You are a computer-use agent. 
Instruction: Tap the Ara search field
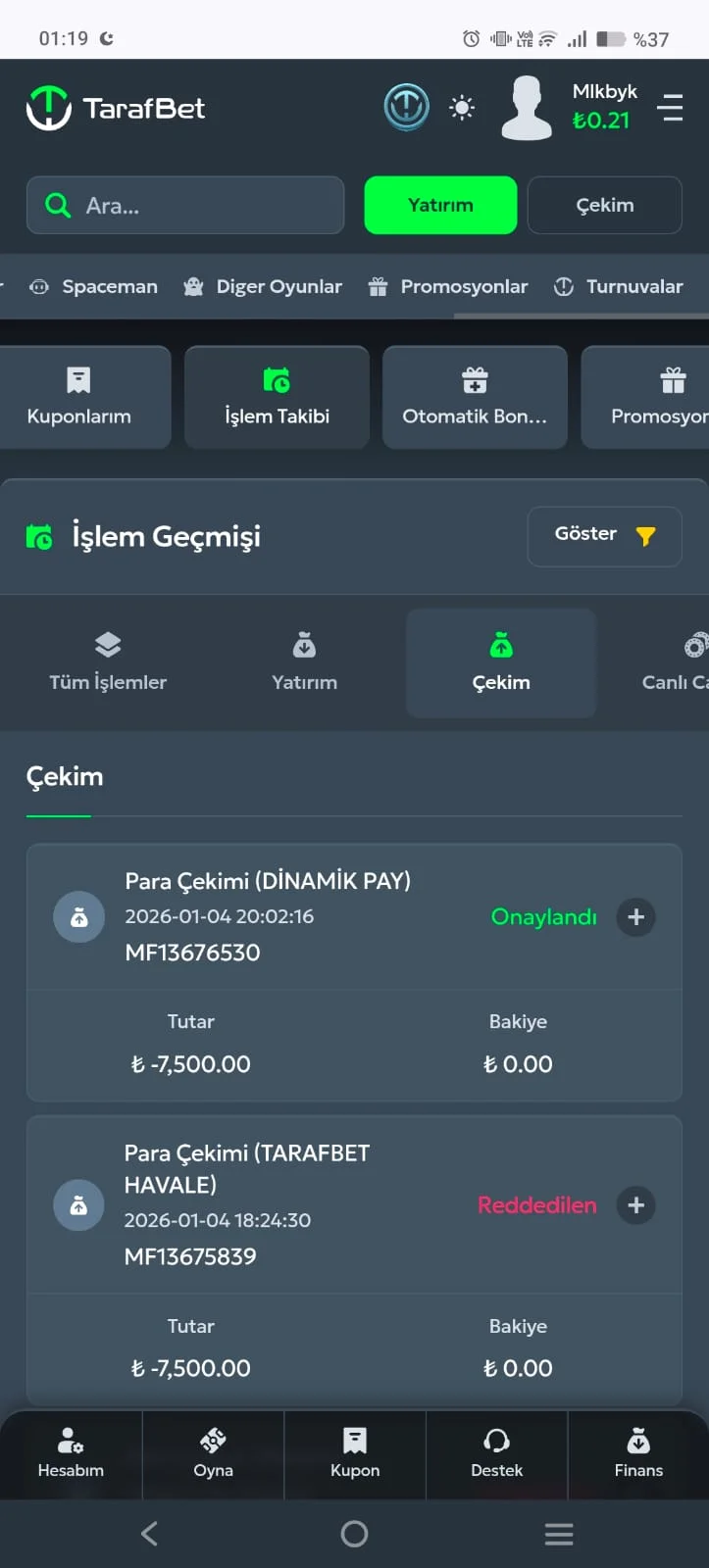click(186, 206)
